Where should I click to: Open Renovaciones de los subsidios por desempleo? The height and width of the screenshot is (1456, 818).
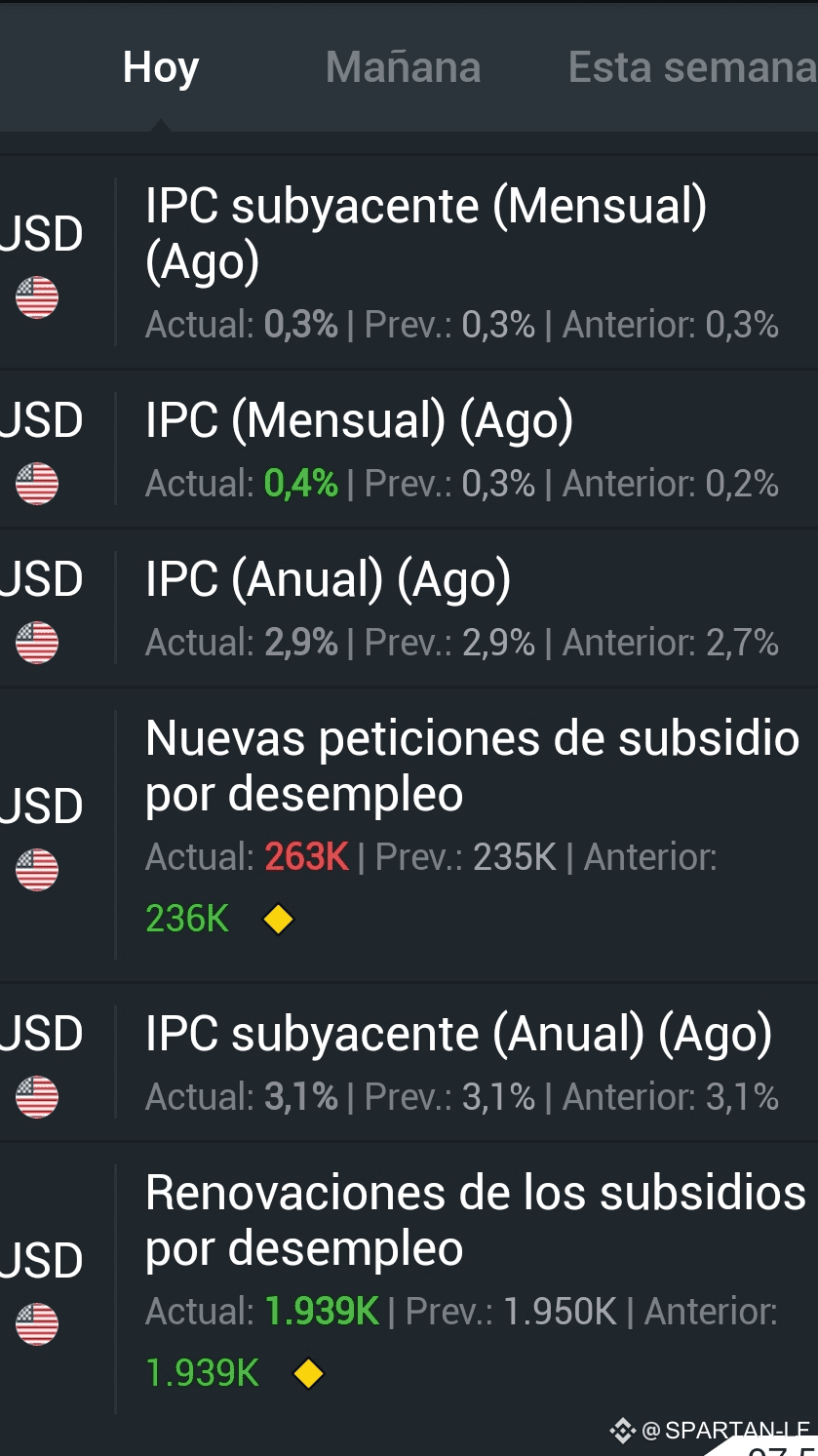point(409,1288)
